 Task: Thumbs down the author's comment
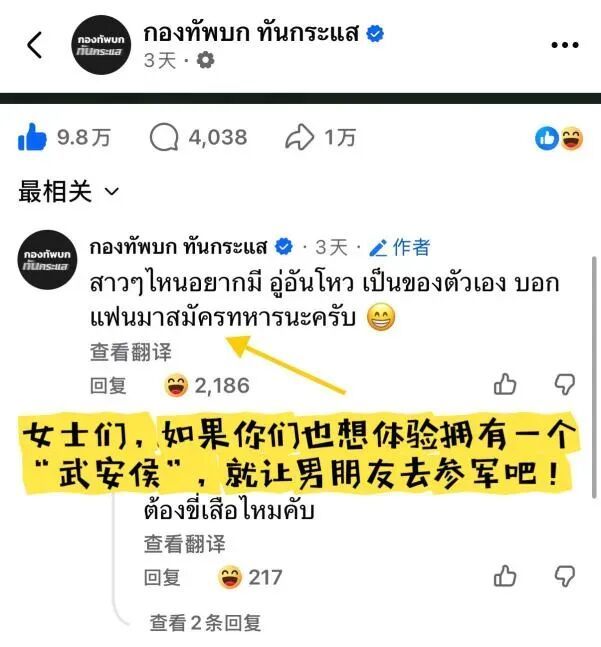[x=565, y=384]
